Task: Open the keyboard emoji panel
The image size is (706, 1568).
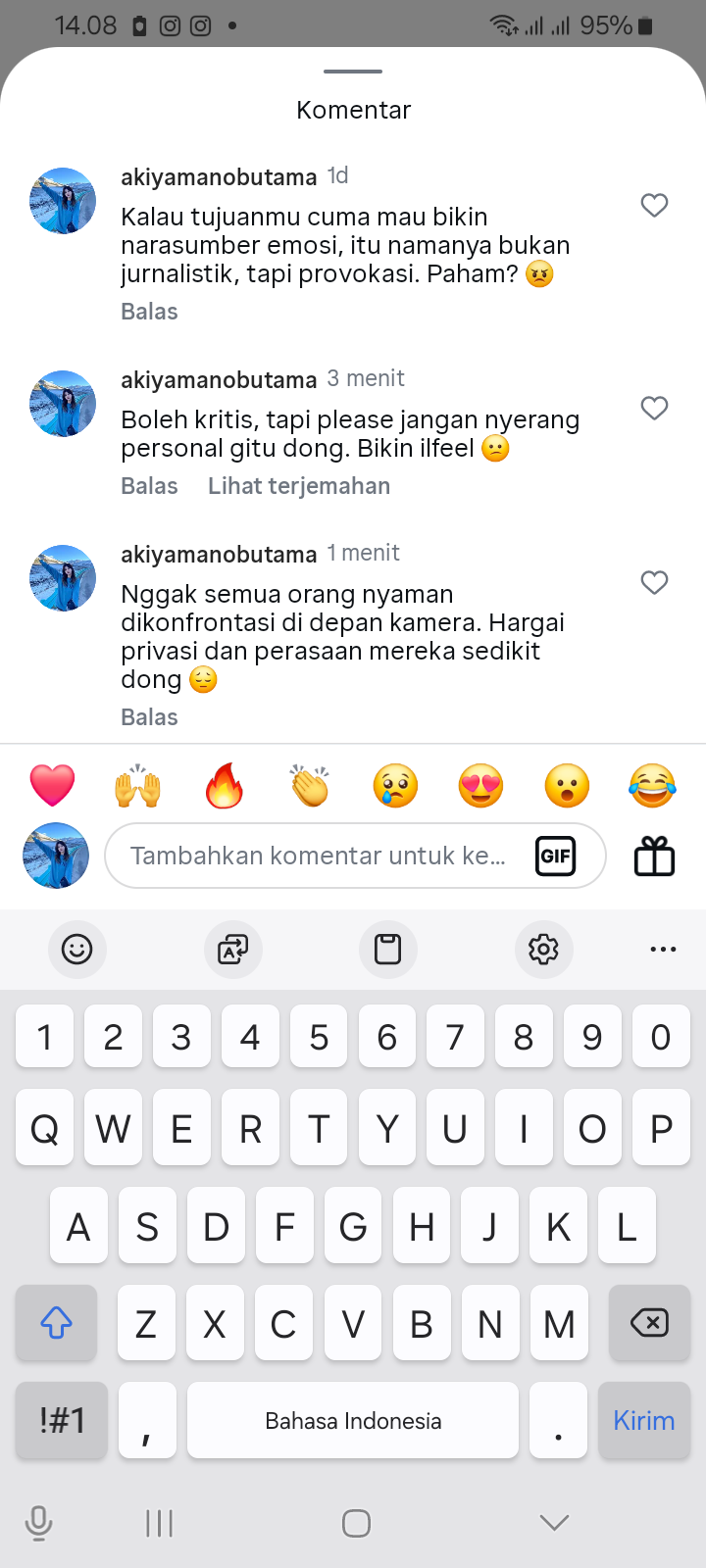Action: (x=76, y=949)
